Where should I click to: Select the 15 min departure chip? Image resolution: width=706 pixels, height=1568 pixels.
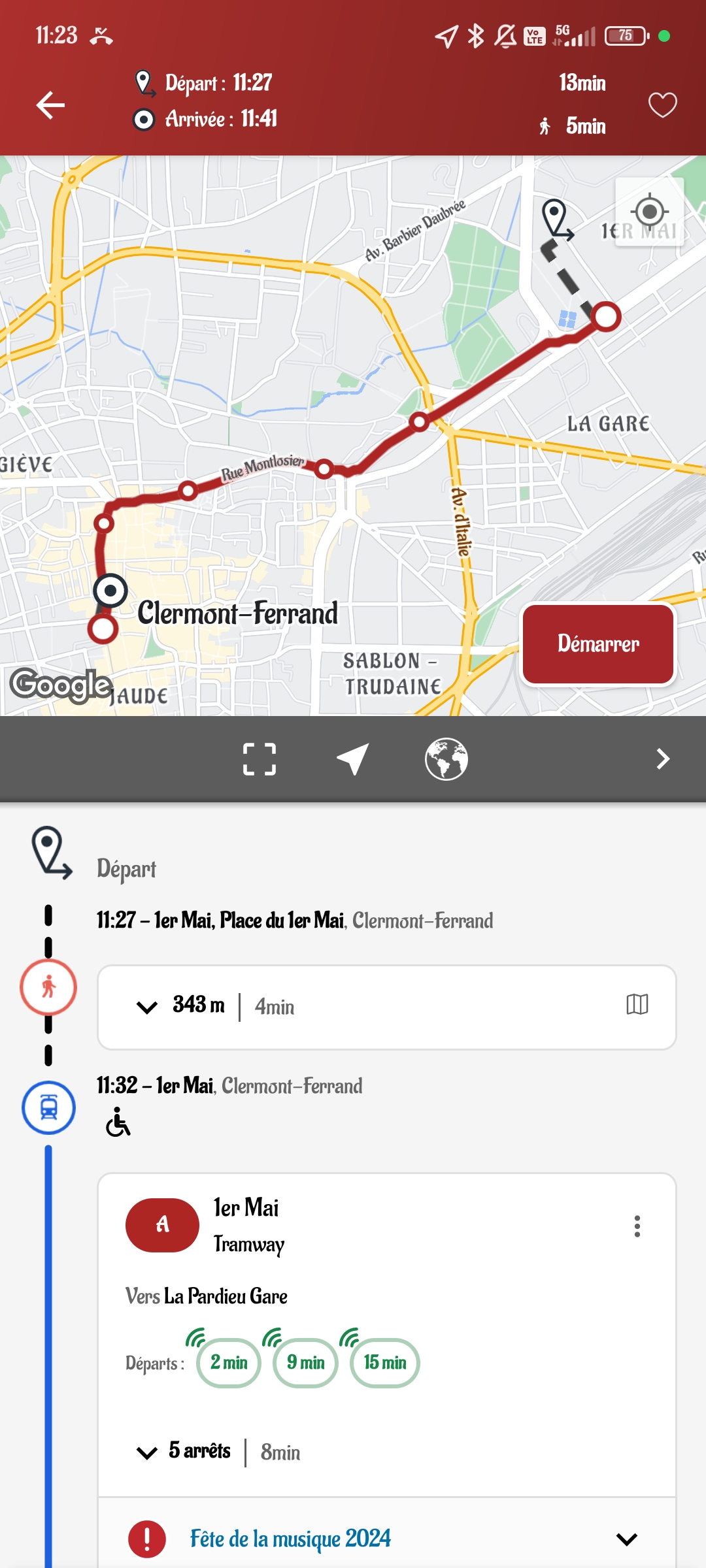[x=385, y=1363]
